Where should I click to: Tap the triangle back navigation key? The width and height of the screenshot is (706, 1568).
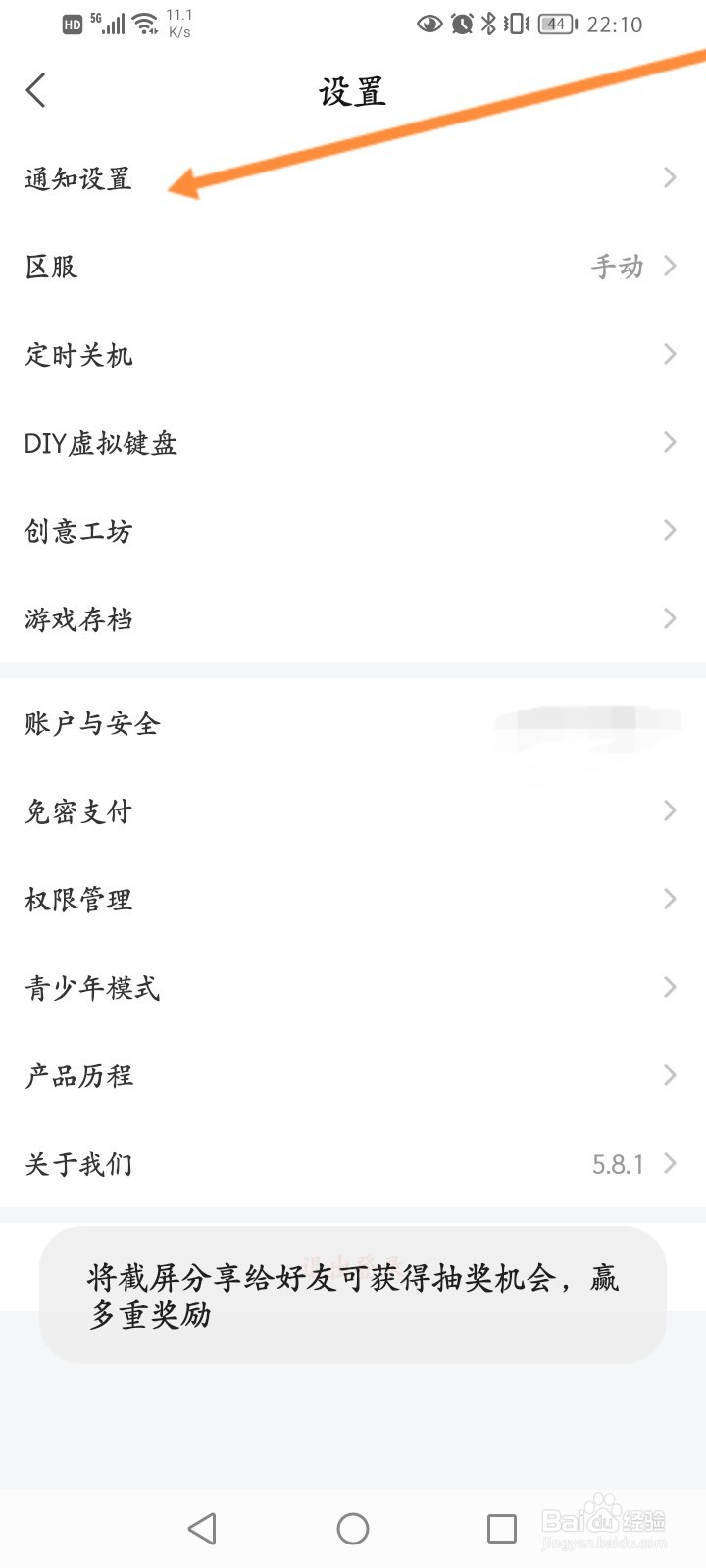pos(202,1527)
